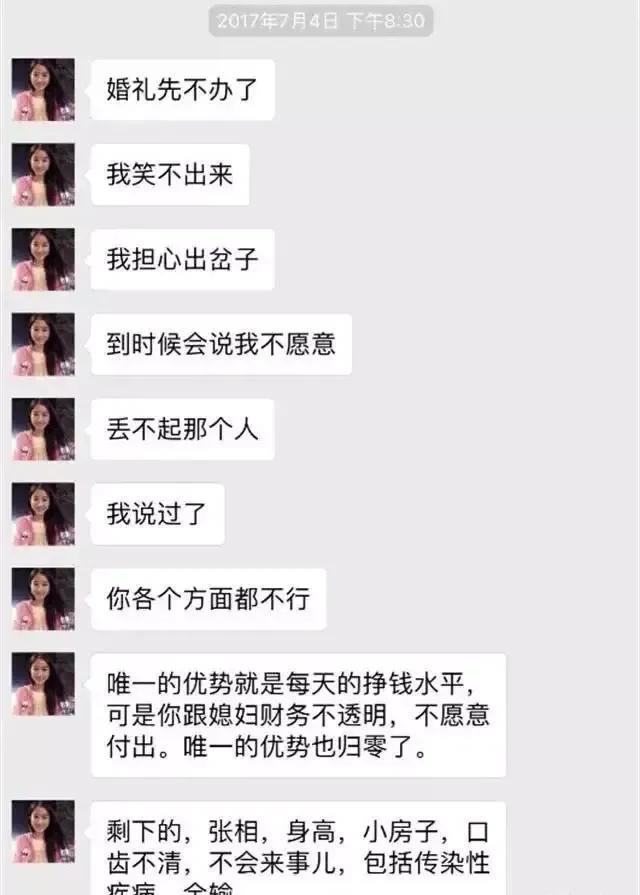Tap the avatar beside "丢不起那个人"
The image size is (640, 895).
(43, 430)
